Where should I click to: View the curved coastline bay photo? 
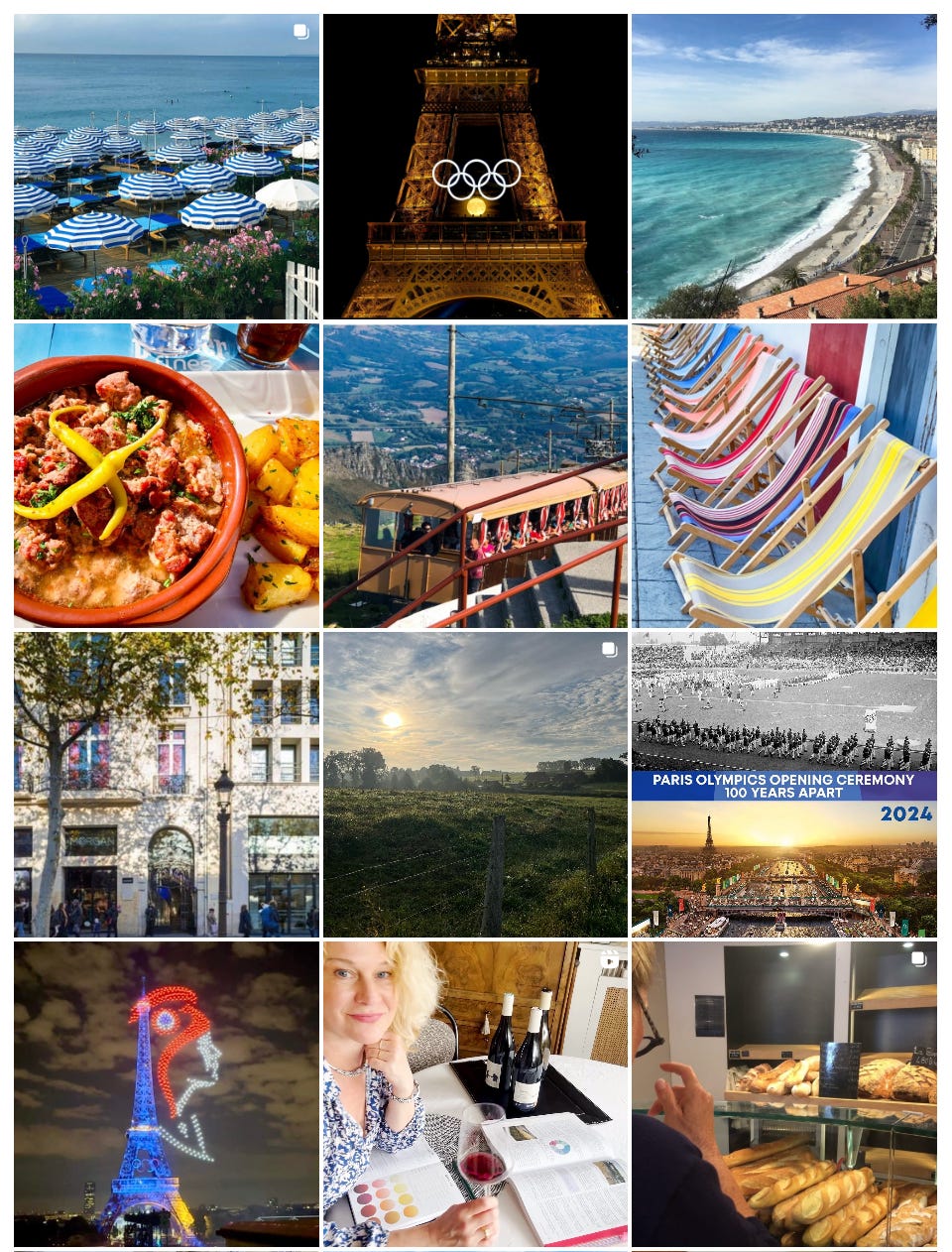(x=784, y=167)
